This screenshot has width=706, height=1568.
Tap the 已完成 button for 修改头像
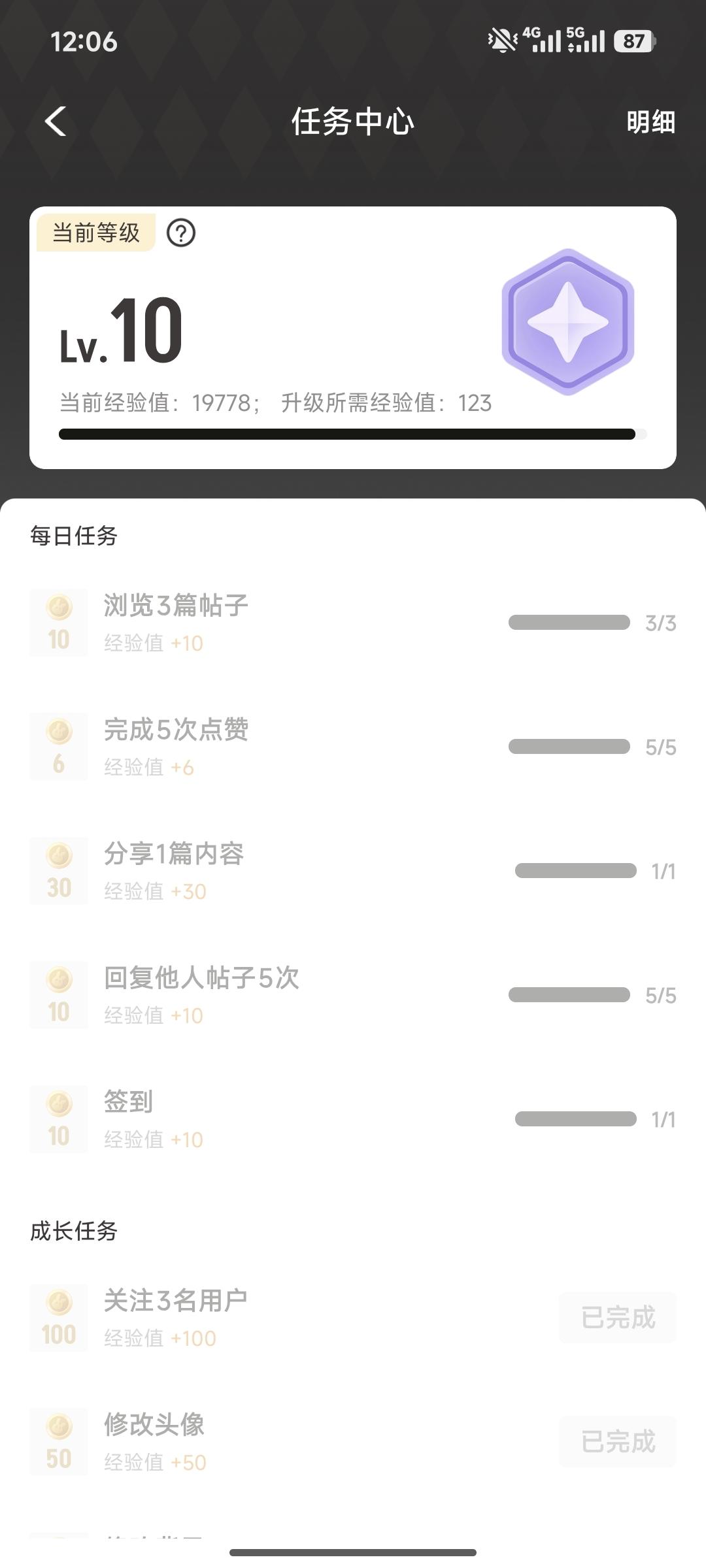tap(618, 1442)
